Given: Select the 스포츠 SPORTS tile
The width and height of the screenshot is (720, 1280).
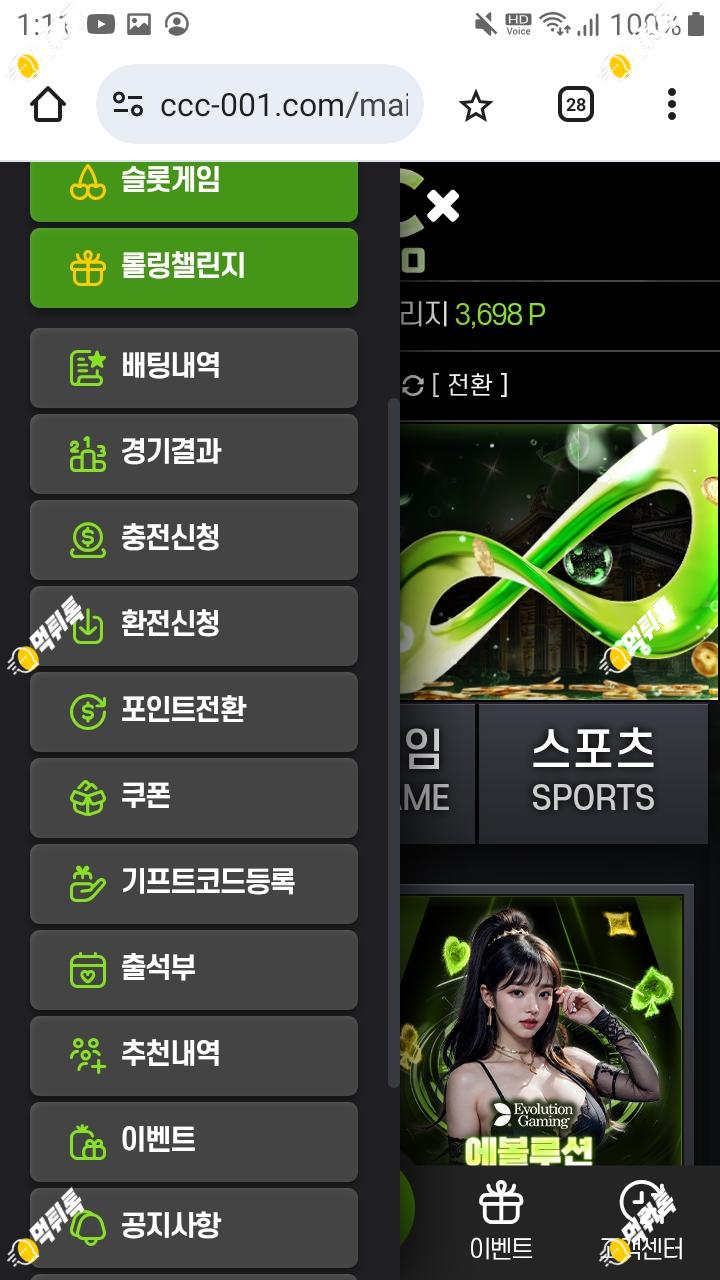Looking at the screenshot, I should [593, 773].
